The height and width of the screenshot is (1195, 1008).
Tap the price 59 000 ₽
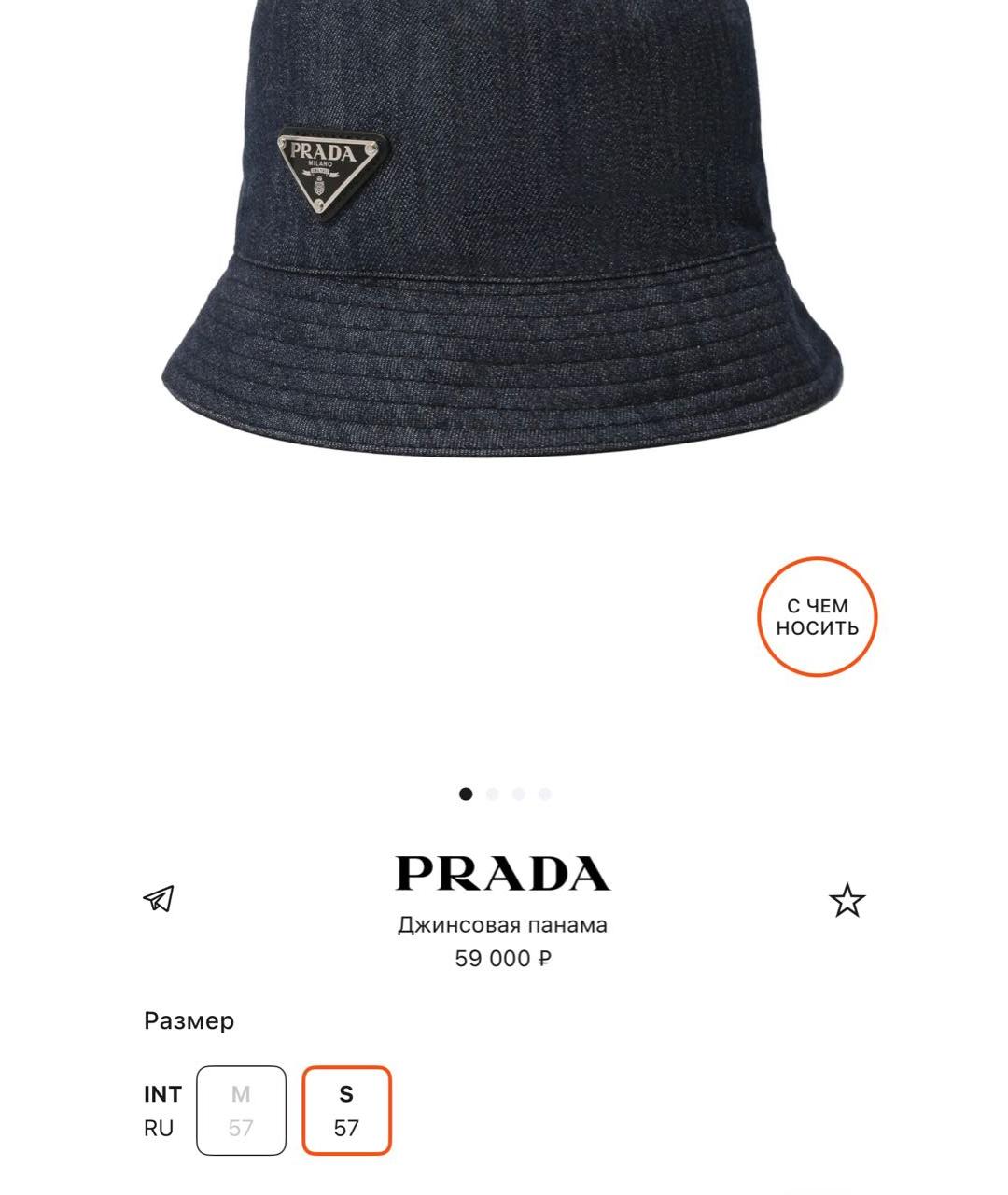coord(503,958)
